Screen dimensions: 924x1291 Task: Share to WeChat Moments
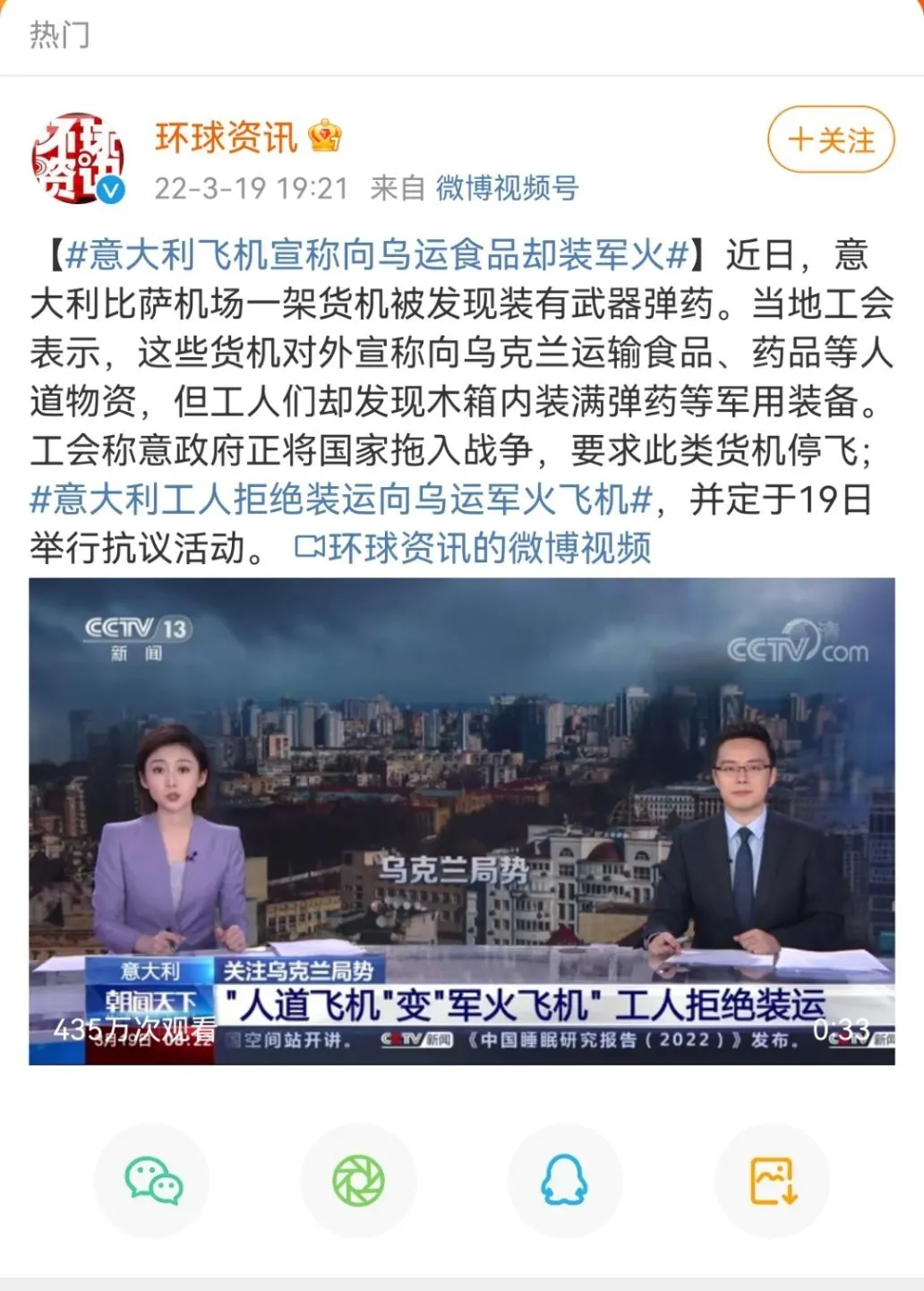[359, 1181]
